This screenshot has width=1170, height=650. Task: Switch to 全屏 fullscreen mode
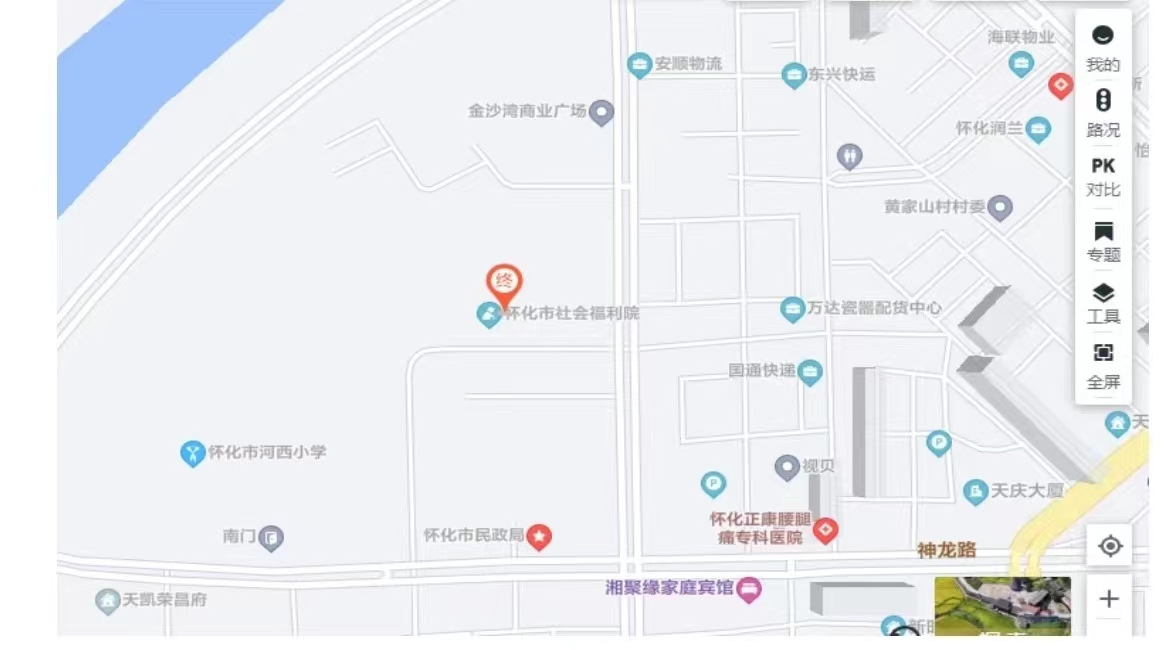click(x=1103, y=365)
